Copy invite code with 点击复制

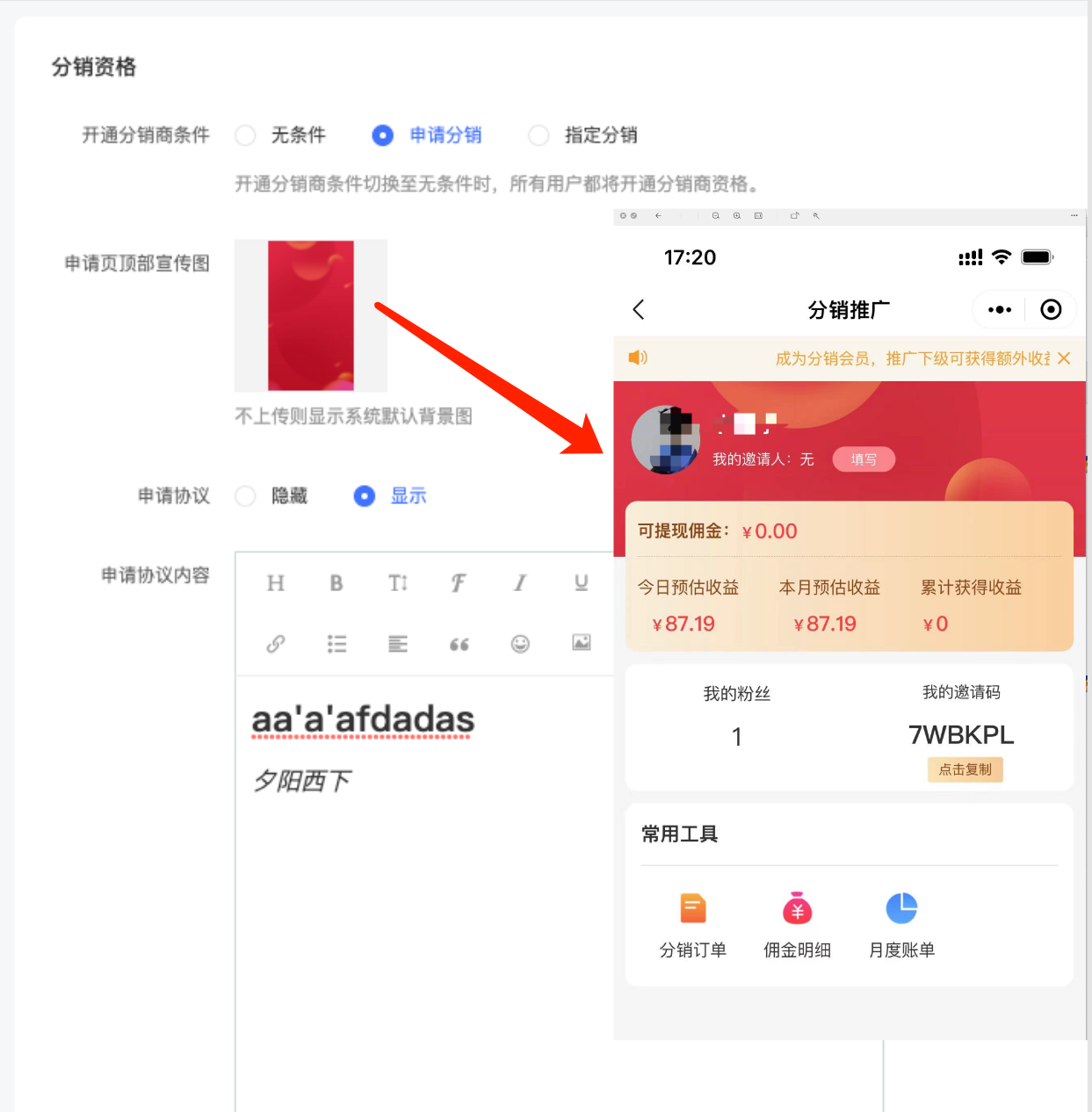coord(965,769)
